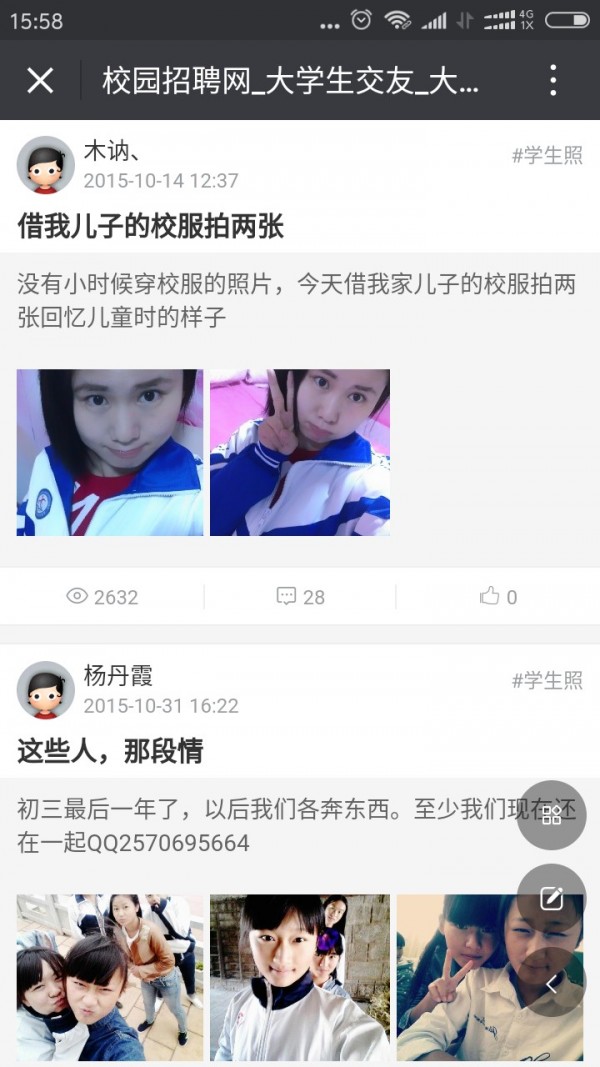Tap the floating back arrow button
This screenshot has height=1067, width=600.
coord(553,983)
